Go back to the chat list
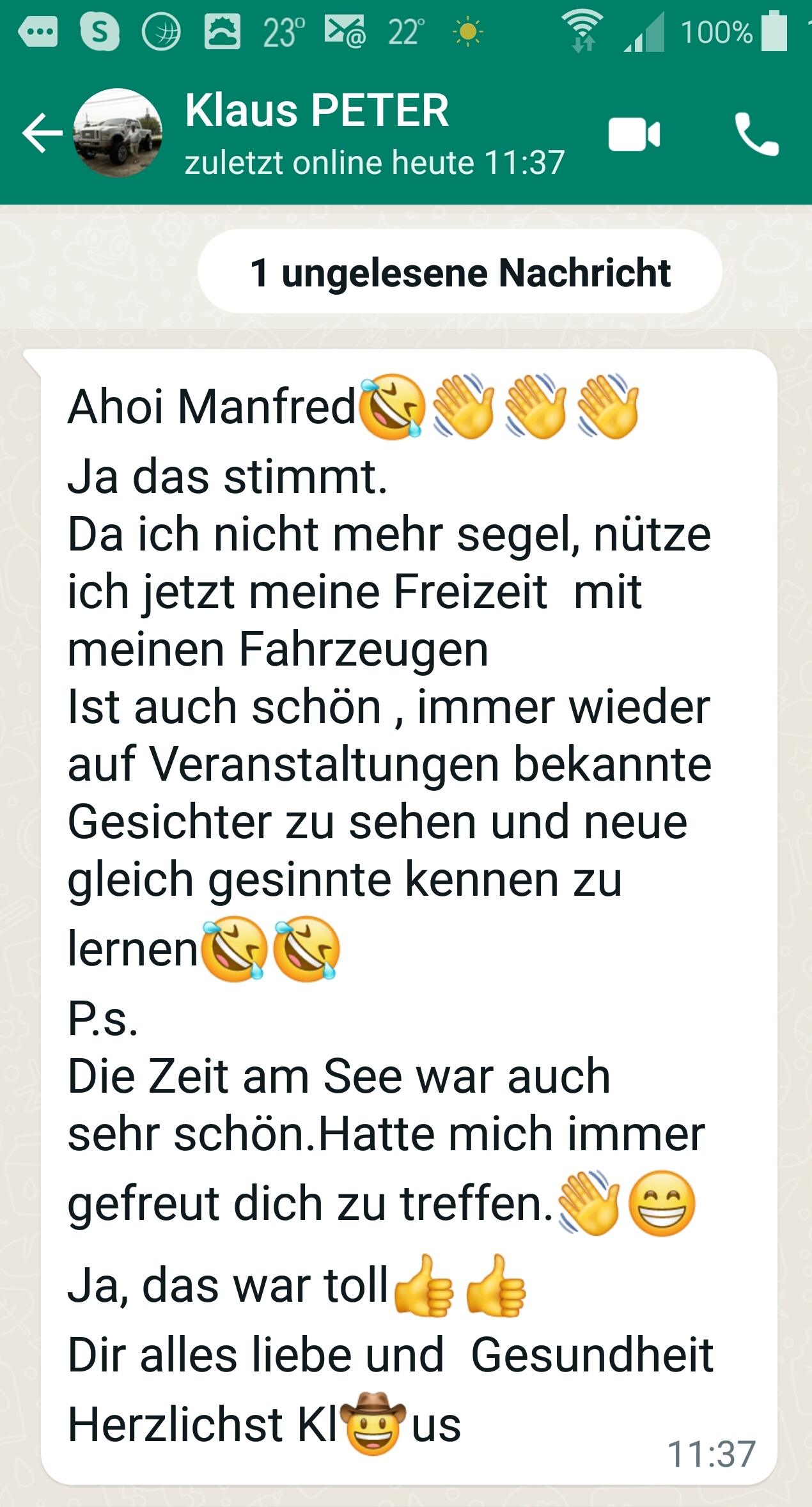This screenshot has width=812, height=1507. 42,133
